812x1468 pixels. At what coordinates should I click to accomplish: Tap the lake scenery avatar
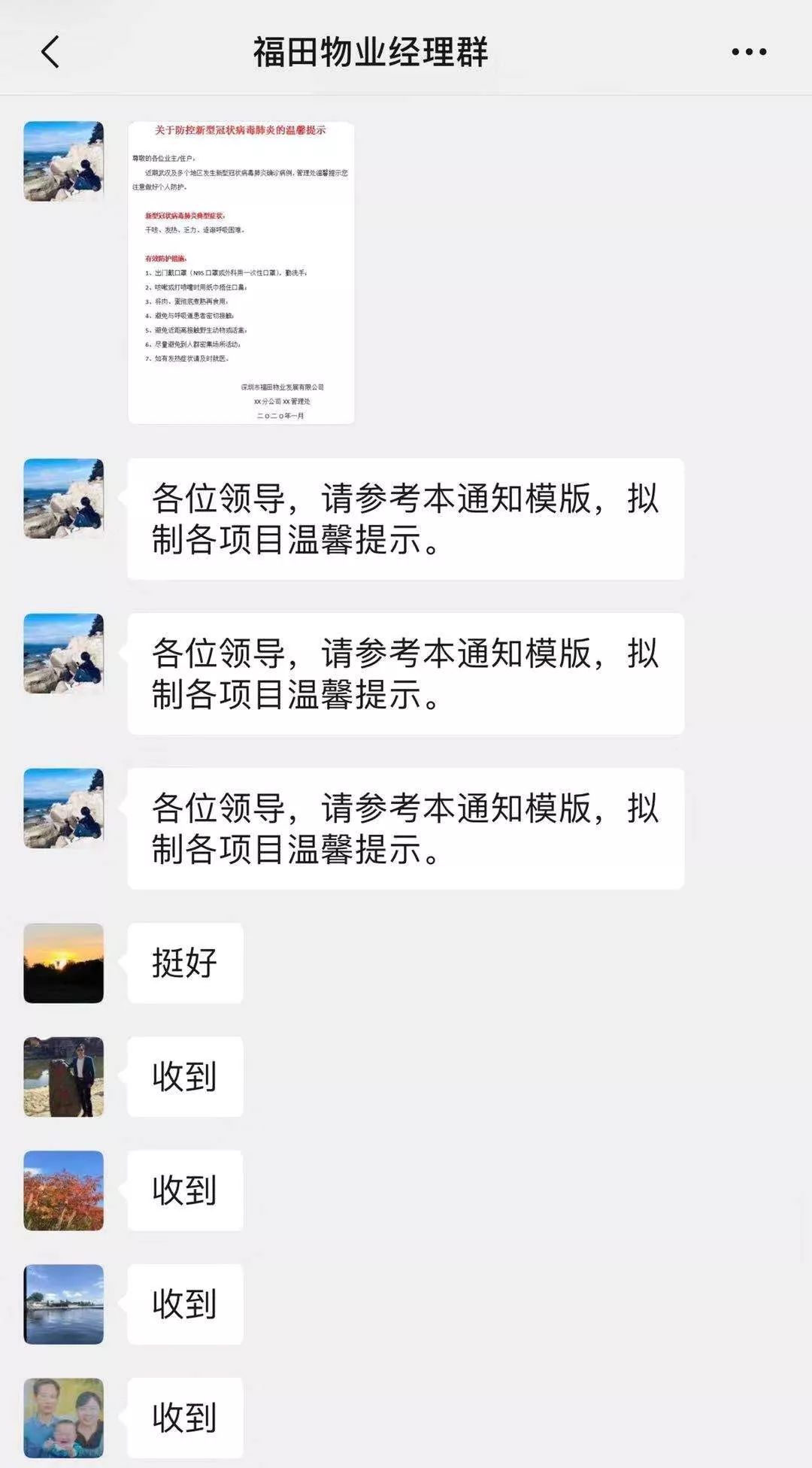64,1304
